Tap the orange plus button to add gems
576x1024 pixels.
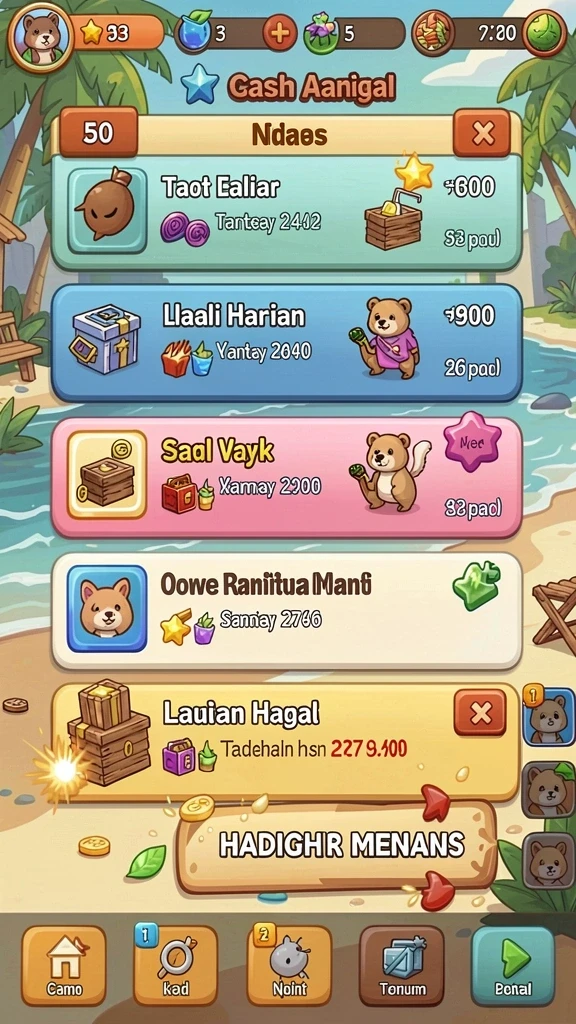[280, 33]
